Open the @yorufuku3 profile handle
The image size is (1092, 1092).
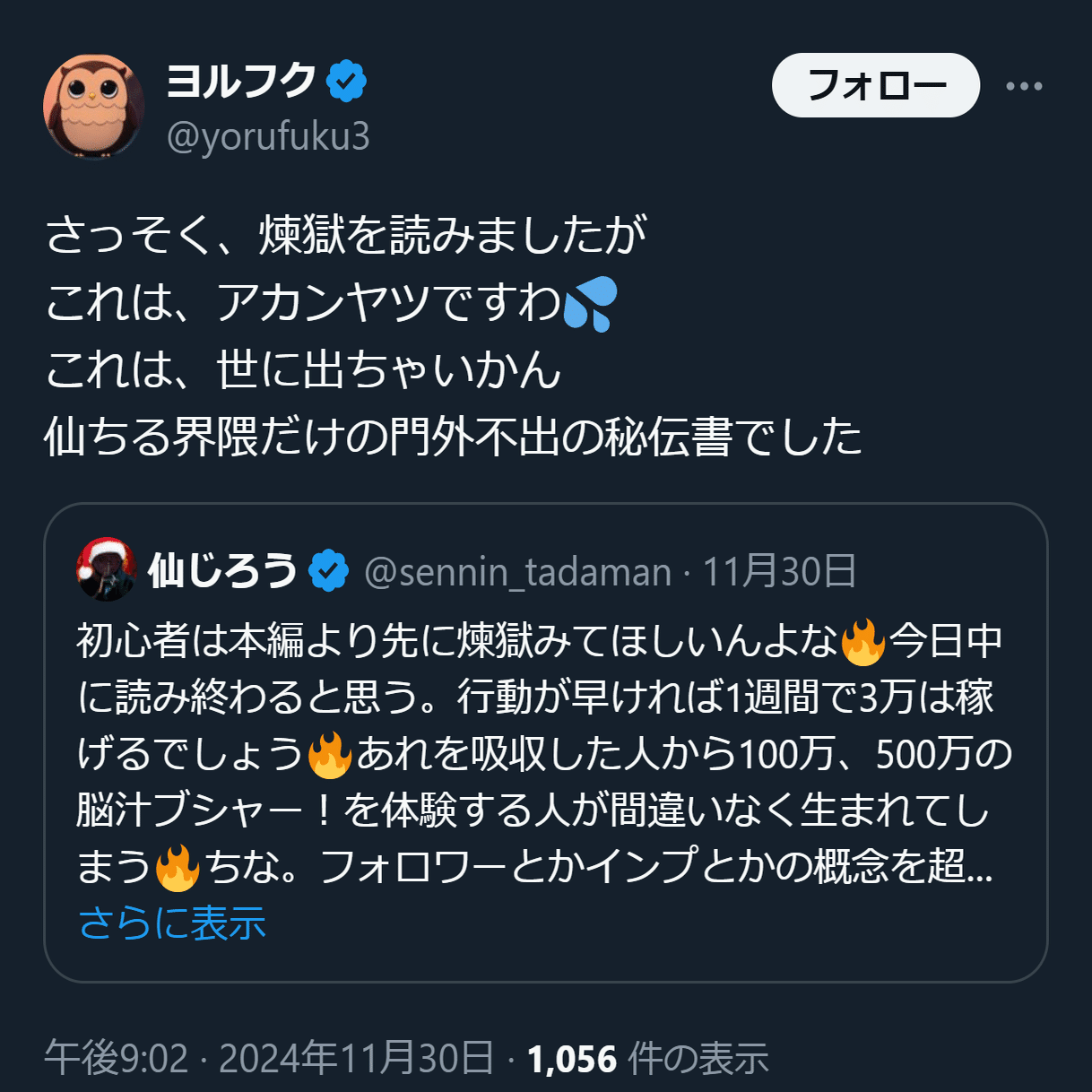click(x=268, y=137)
